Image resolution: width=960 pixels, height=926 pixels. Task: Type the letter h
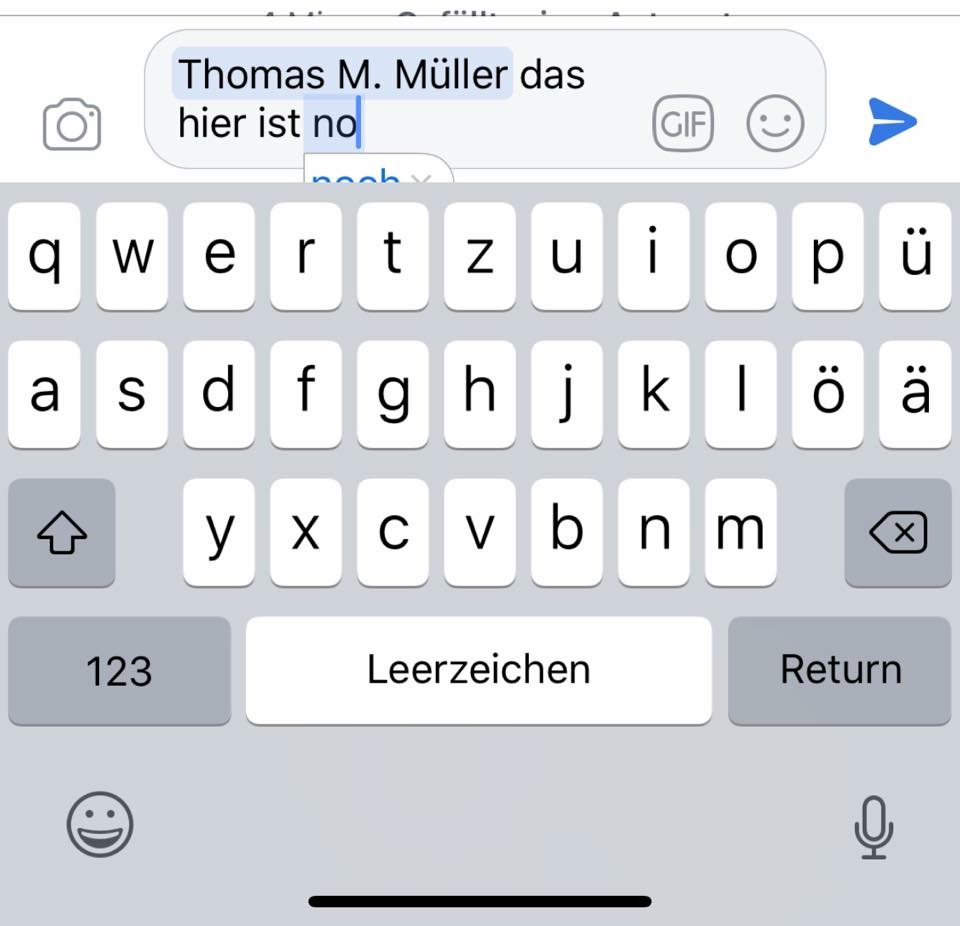[479, 394]
